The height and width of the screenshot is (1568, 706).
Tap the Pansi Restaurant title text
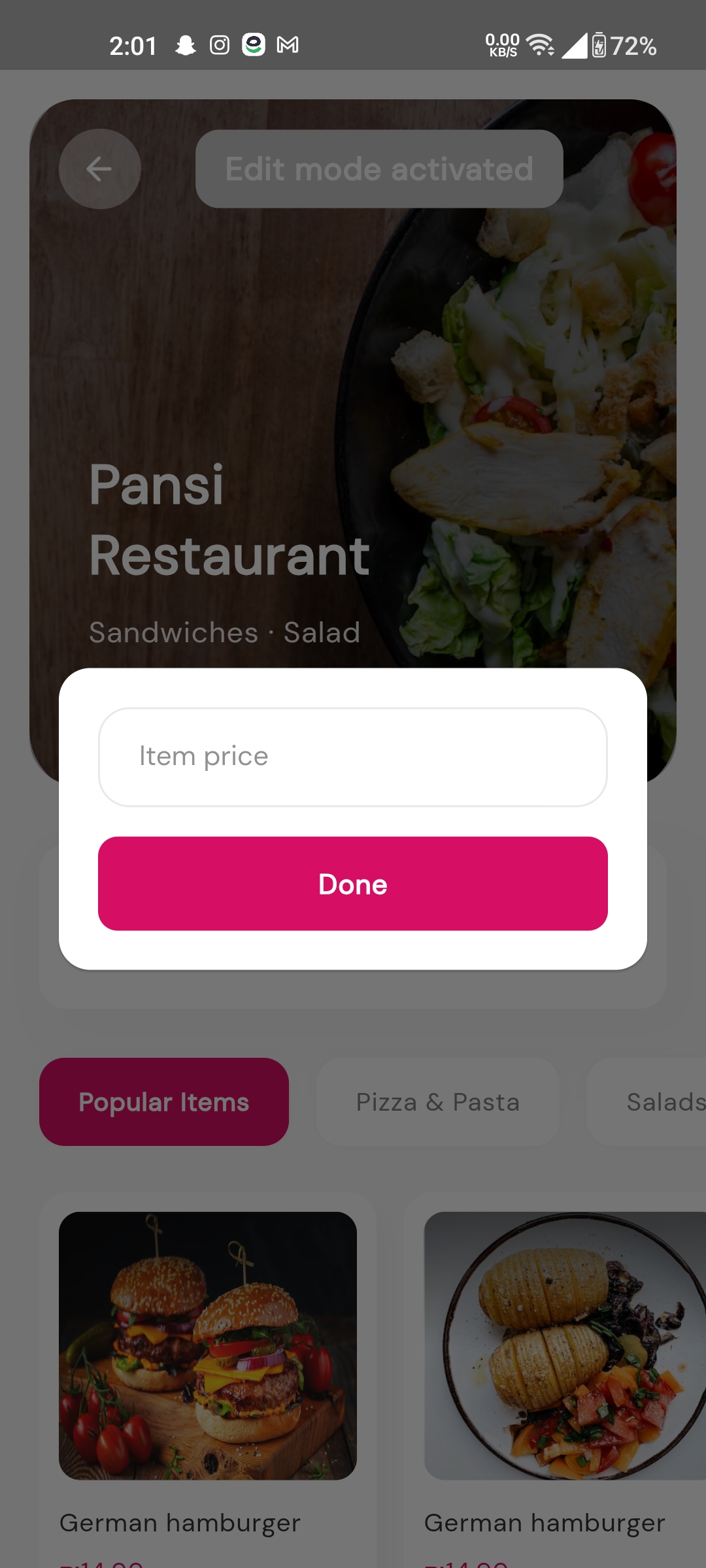pyautogui.click(x=229, y=519)
